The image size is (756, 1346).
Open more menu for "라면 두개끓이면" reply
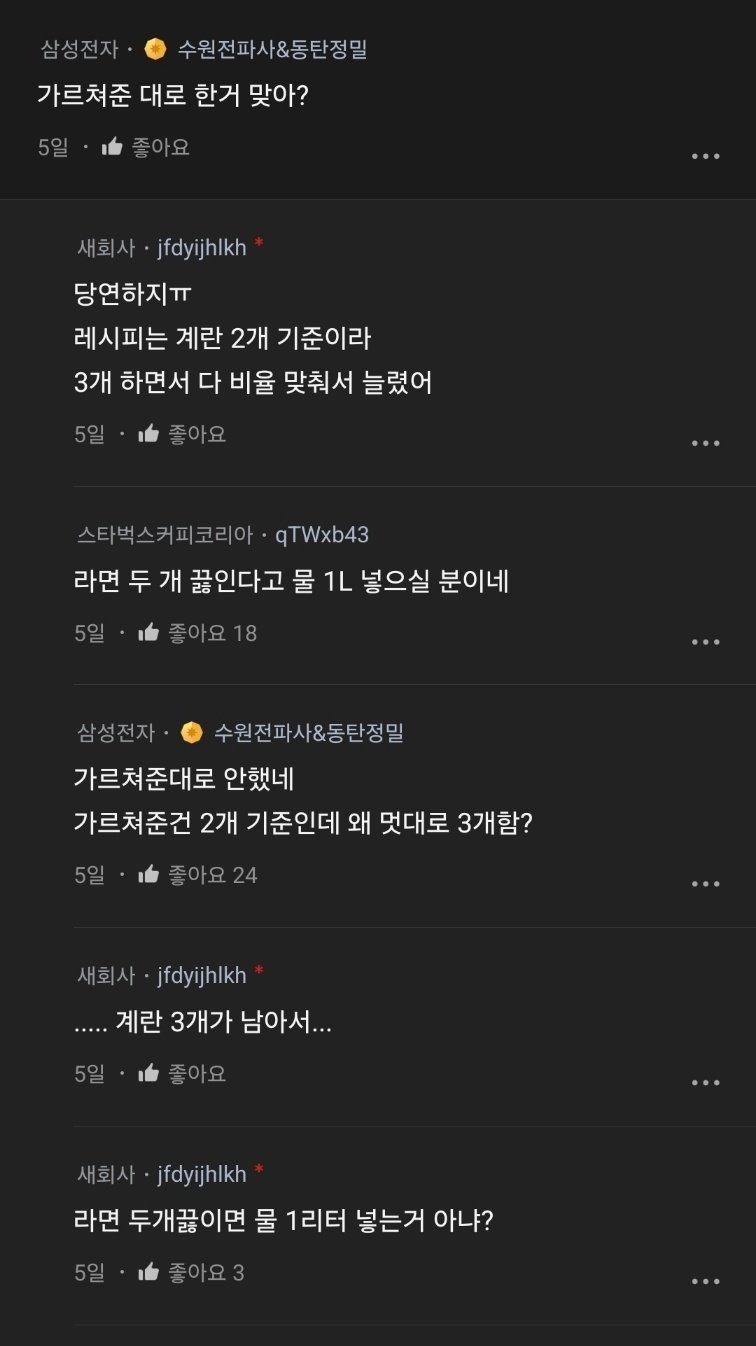(x=706, y=1281)
